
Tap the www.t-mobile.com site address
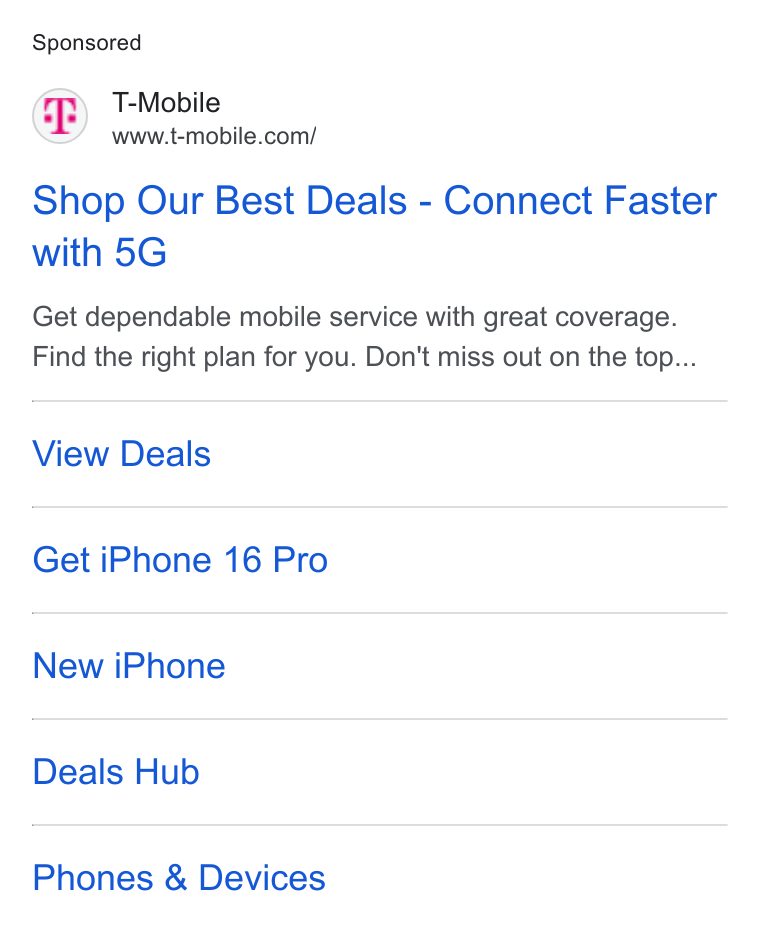pos(214,136)
